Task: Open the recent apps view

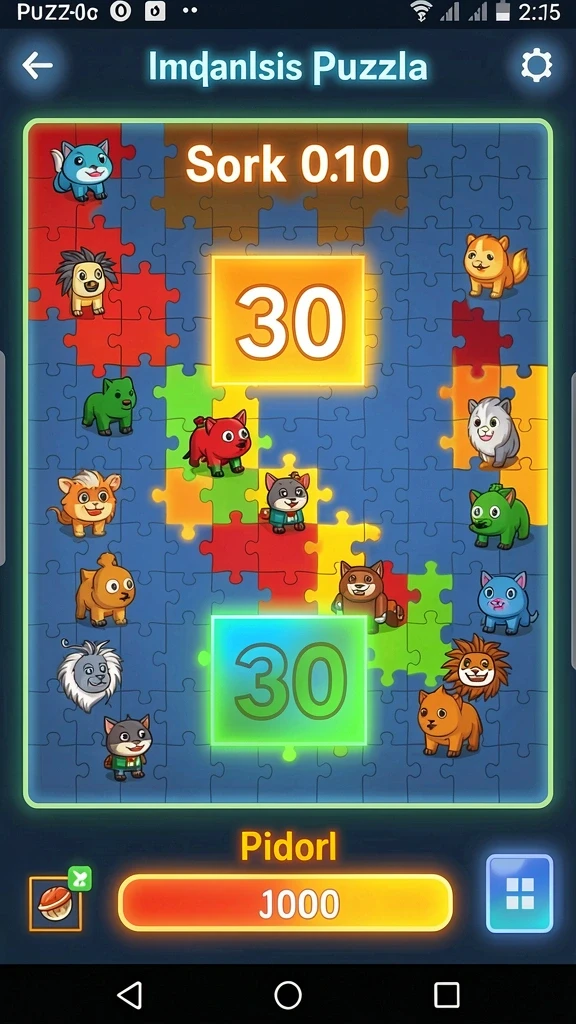Action: coord(447,995)
